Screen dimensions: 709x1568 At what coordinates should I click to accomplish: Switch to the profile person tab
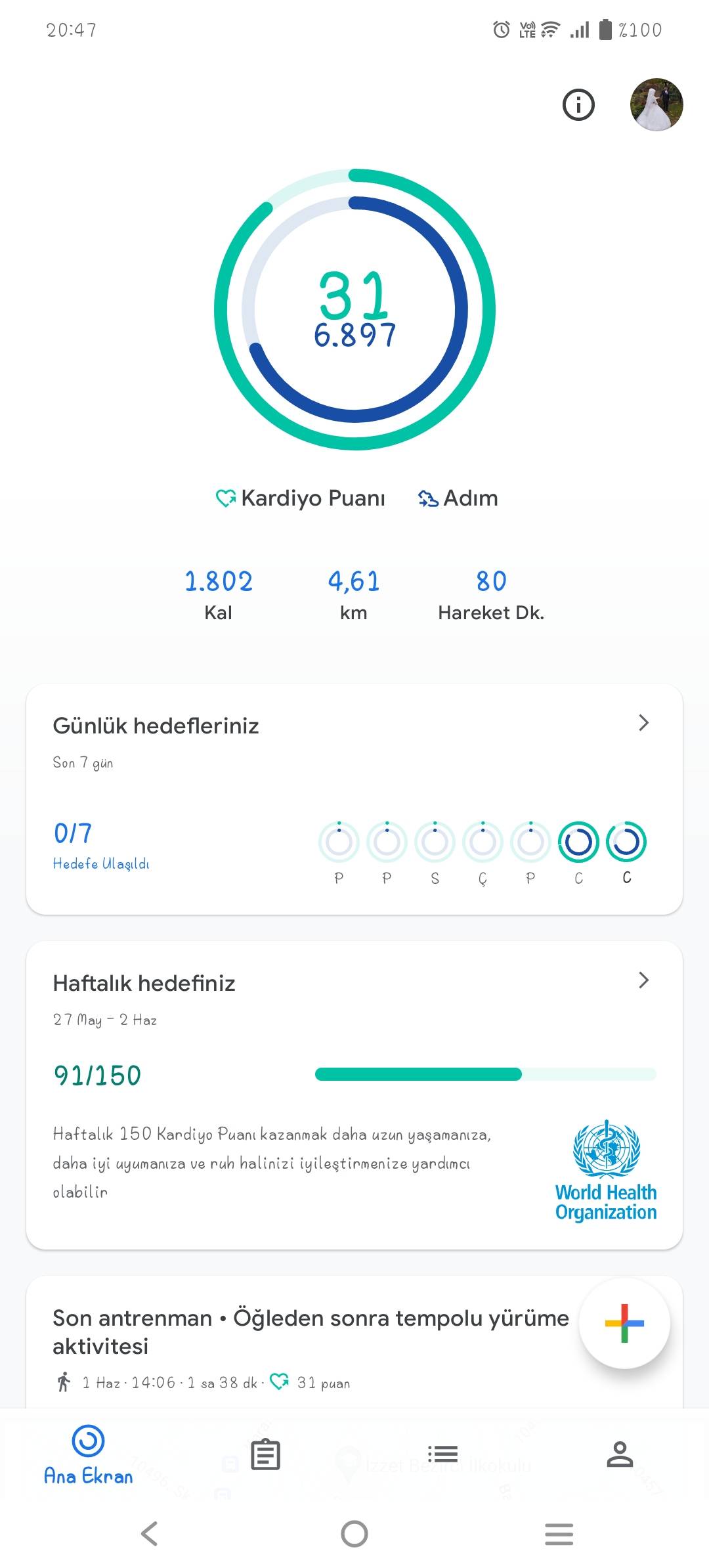(x=620, y=1454)
